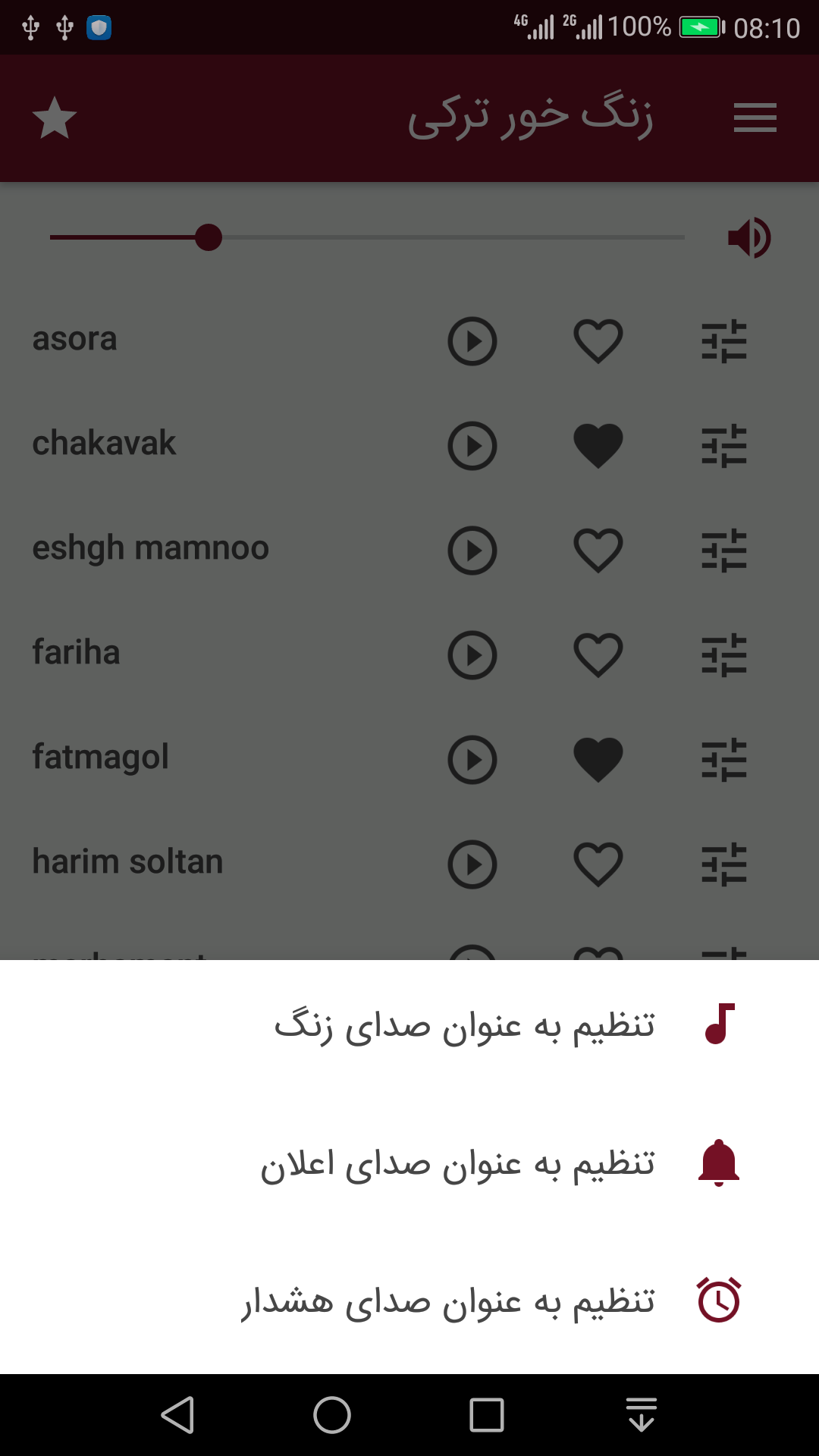
Task: Unfavorite the fatmagol ringtone
Action: [597, 759]
